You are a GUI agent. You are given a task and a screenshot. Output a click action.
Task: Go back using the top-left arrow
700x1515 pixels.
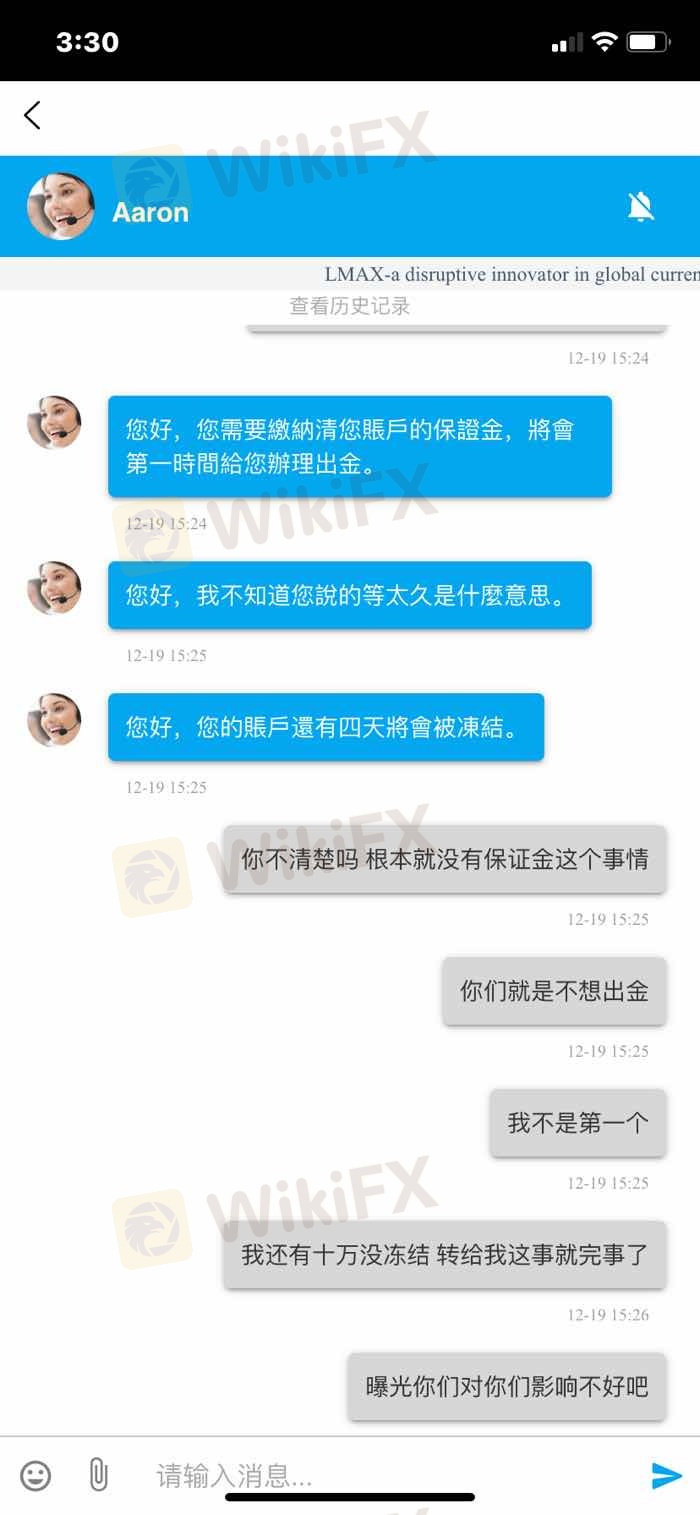click(32, 115)
